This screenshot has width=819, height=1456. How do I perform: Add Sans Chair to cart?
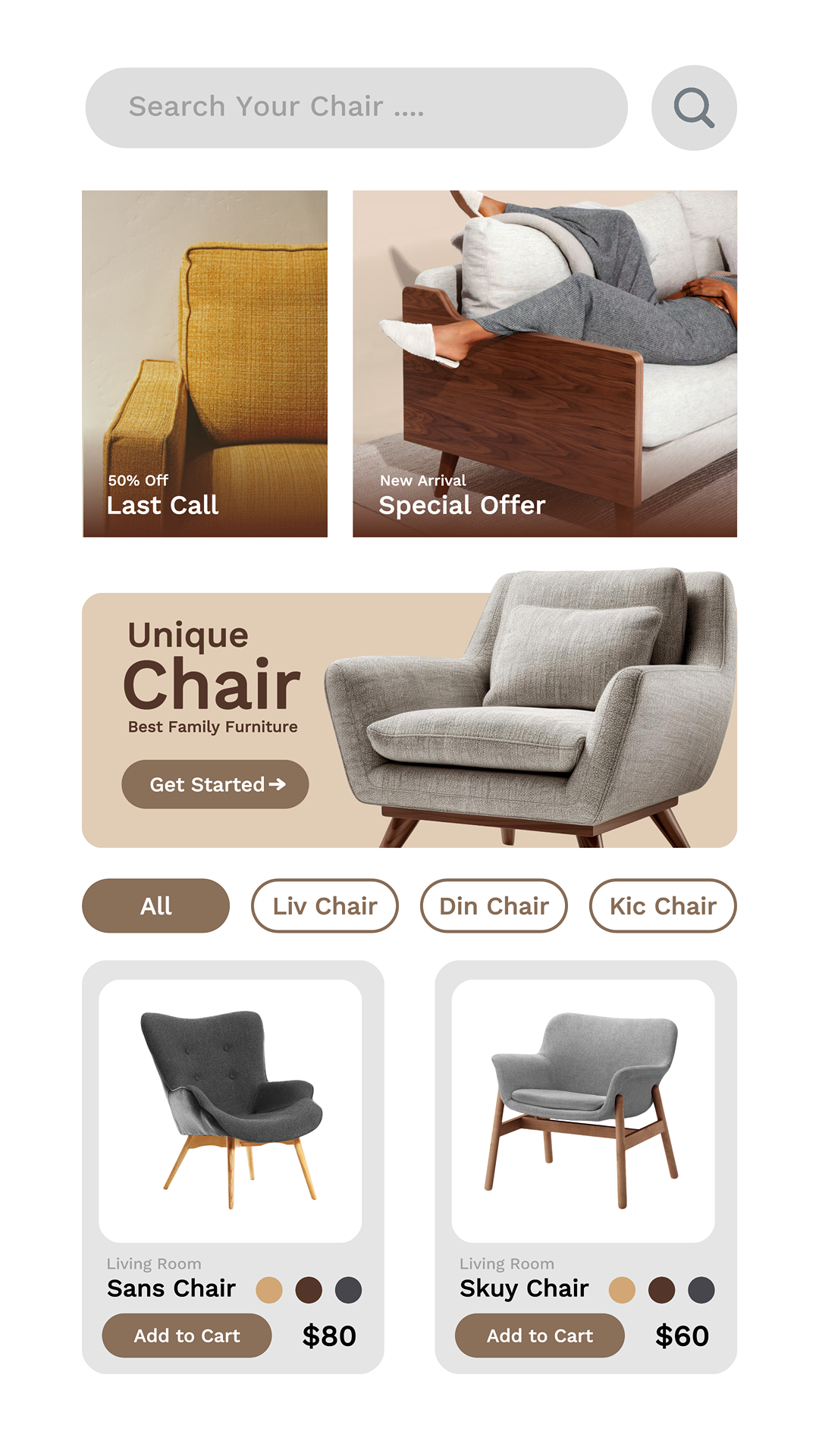187,1335
